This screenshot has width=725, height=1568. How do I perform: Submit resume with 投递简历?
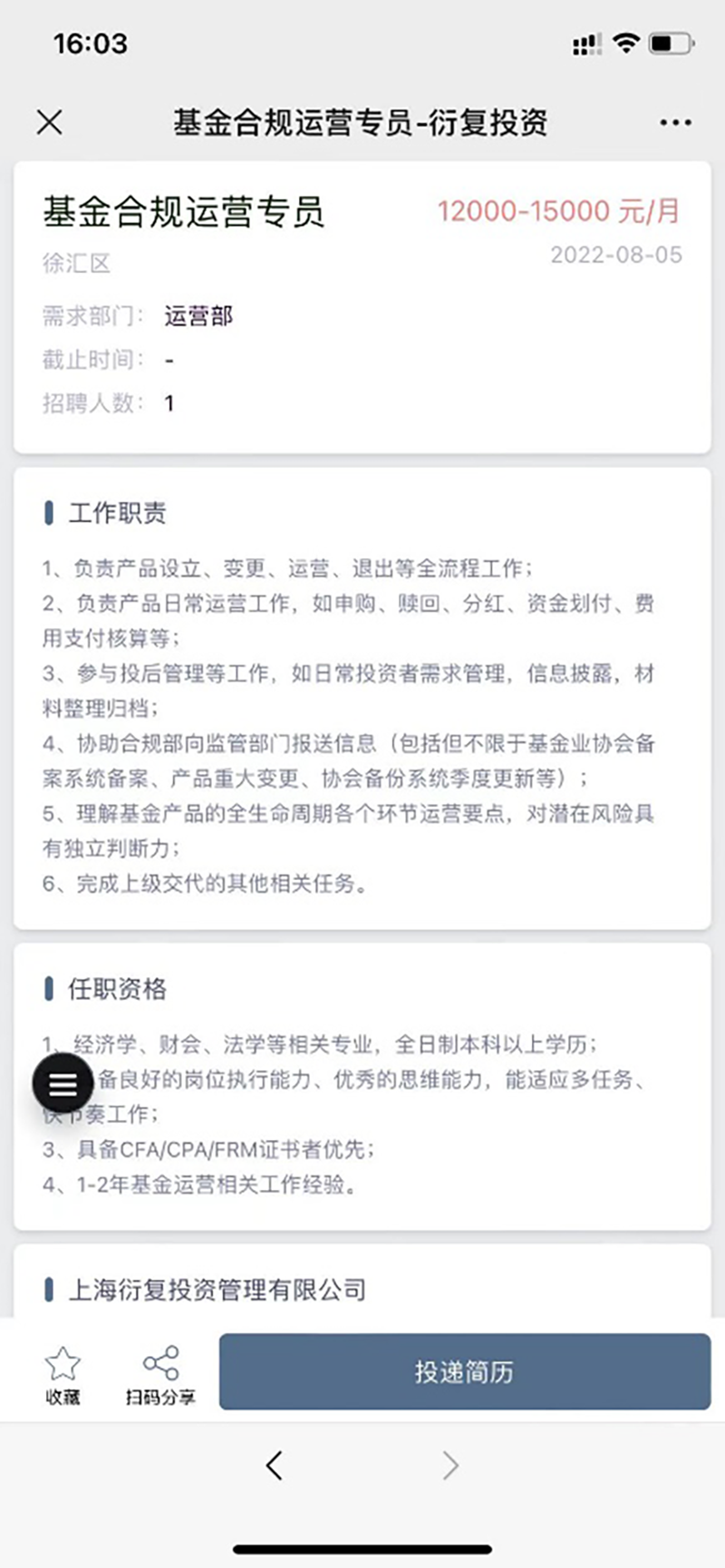tap(464, 1371)
